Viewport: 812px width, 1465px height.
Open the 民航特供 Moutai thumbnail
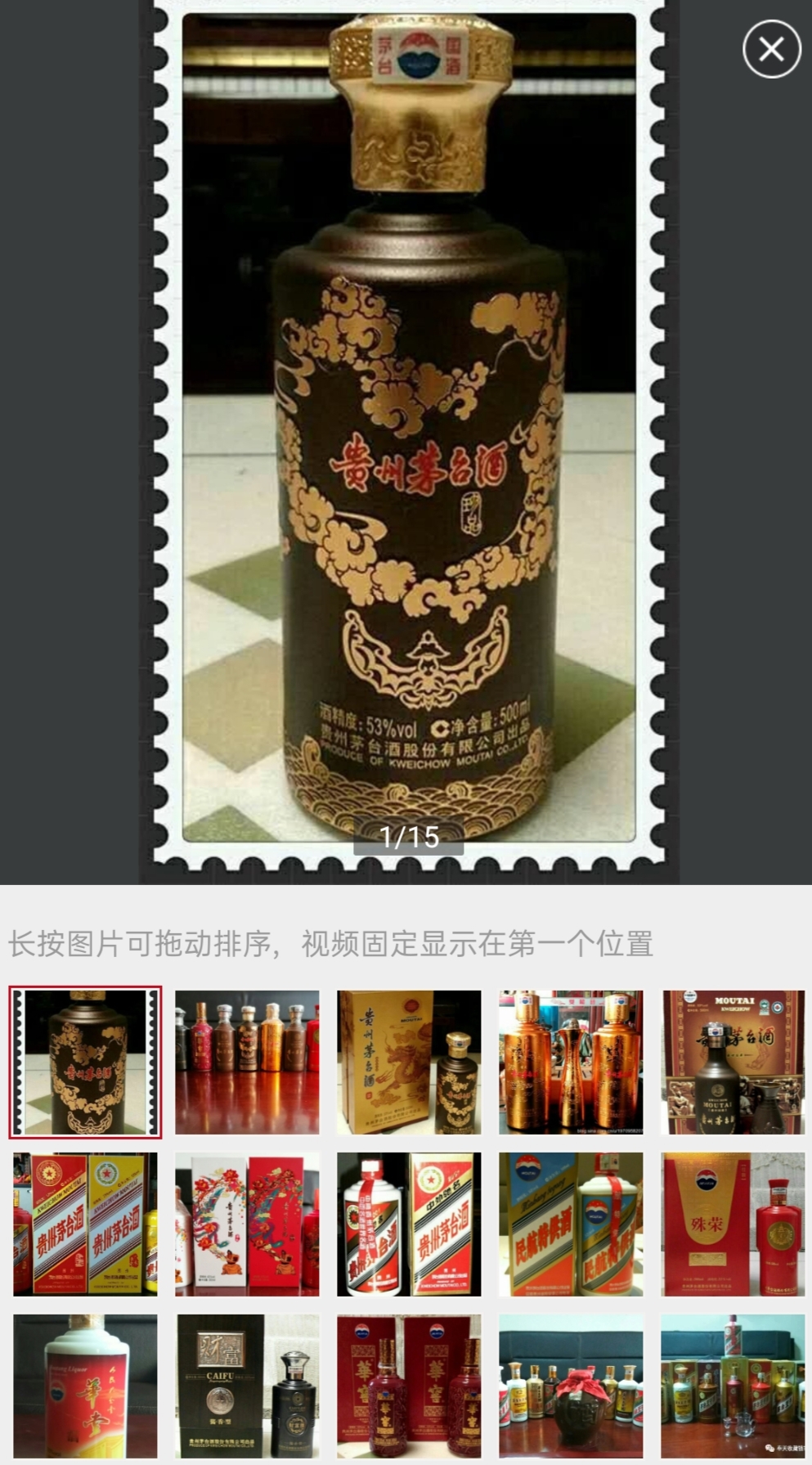pos(571,1224)
